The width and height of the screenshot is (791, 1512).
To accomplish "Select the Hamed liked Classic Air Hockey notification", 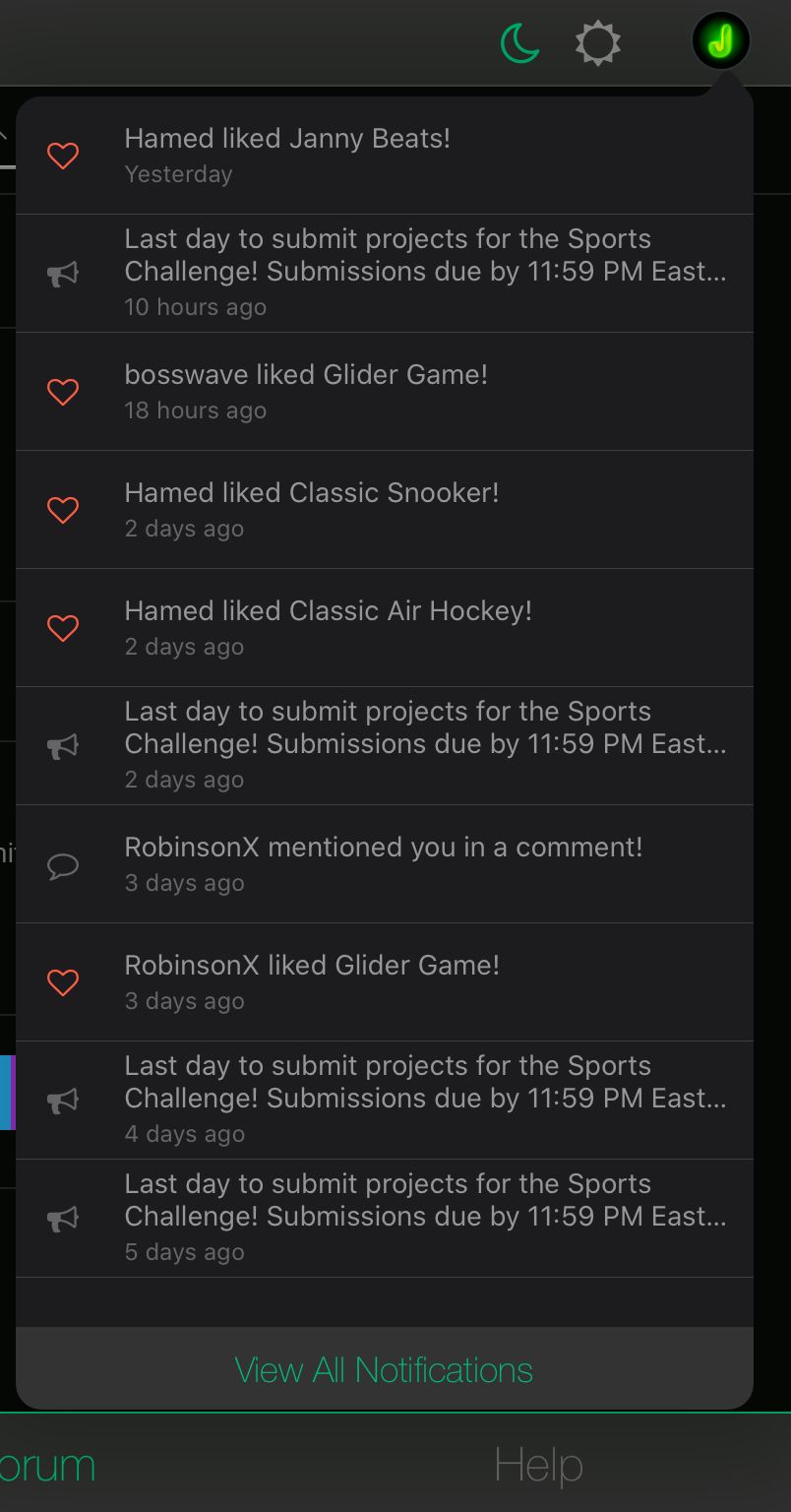I will 384,628.
